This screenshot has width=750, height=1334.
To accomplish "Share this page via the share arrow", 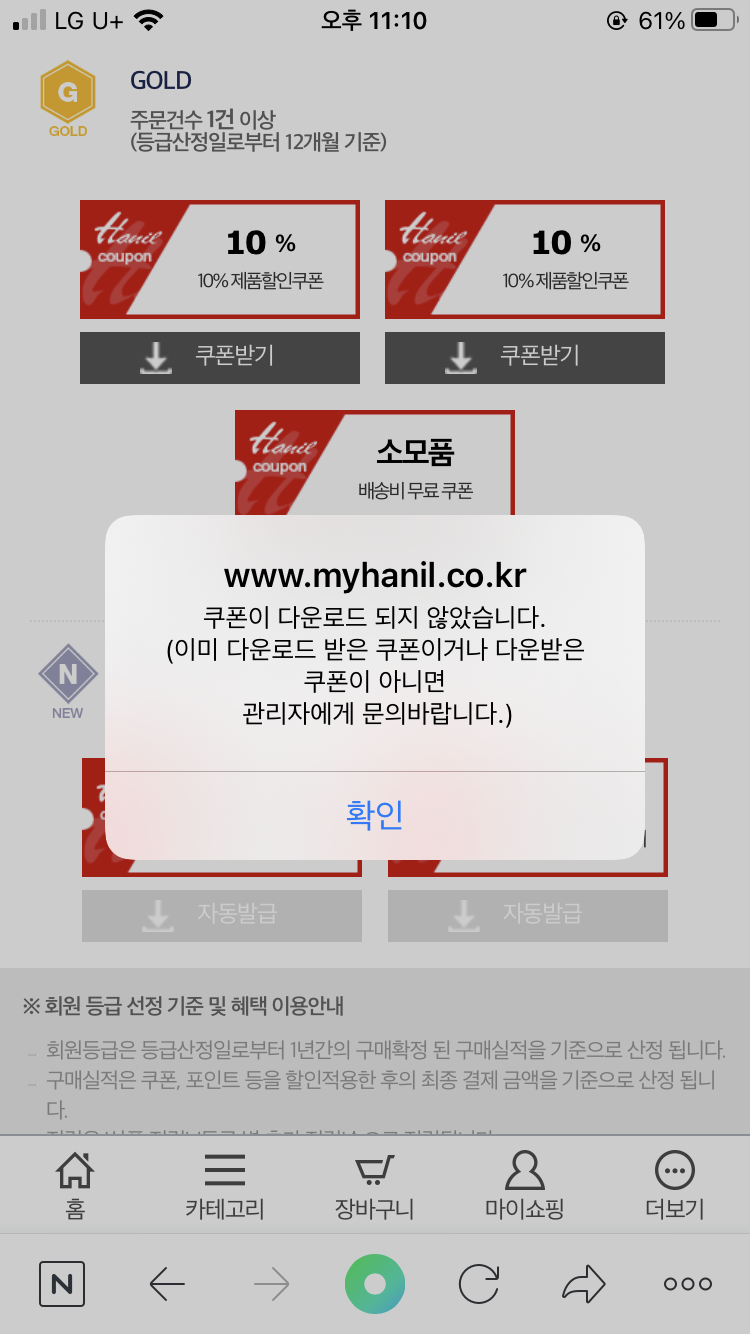I will [x=584, y=1284].
